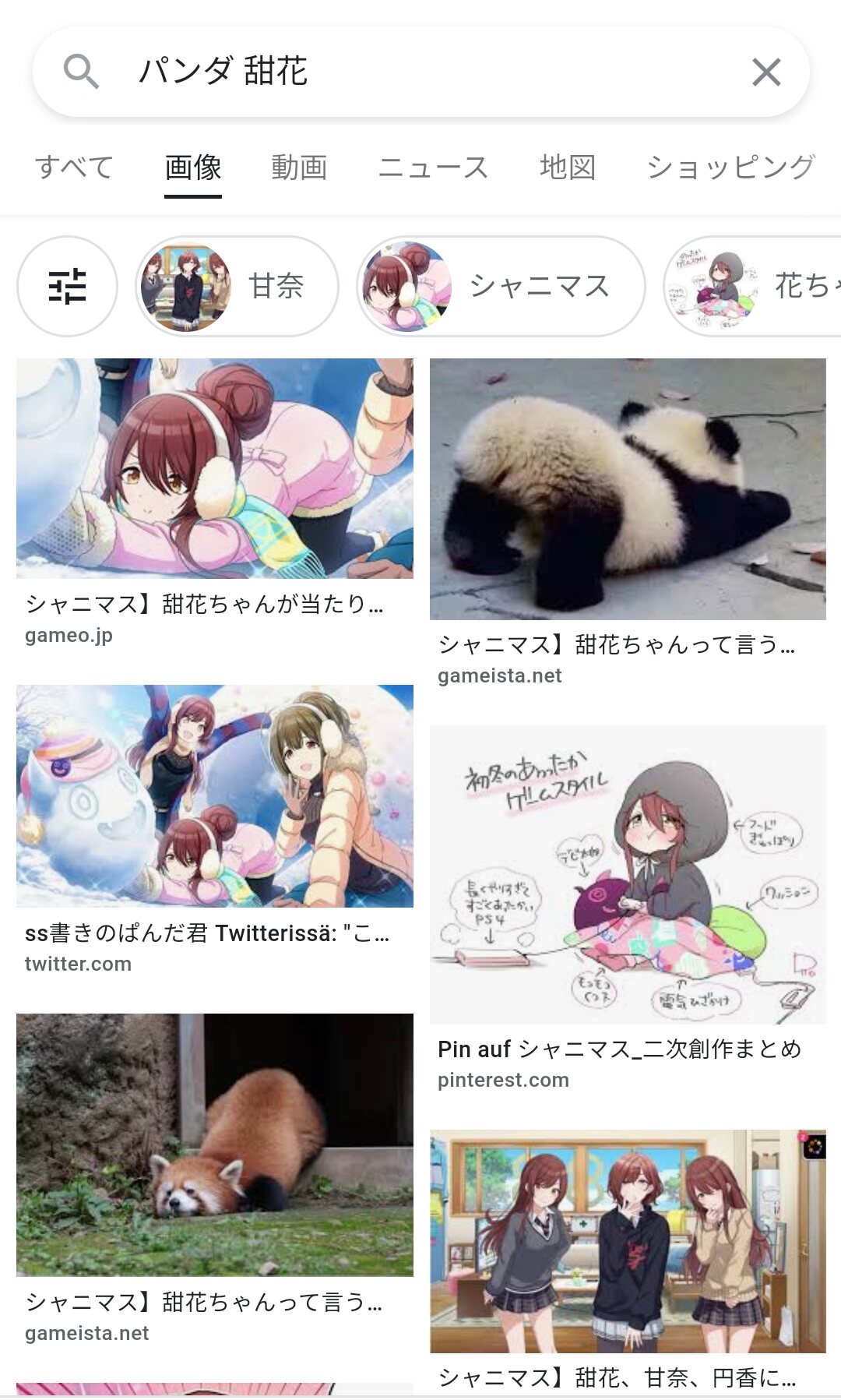This screenshot has width=841, height=1400.
Task: Tap the search field containing パンダ 甜花
Action: (x=420, y=72)
